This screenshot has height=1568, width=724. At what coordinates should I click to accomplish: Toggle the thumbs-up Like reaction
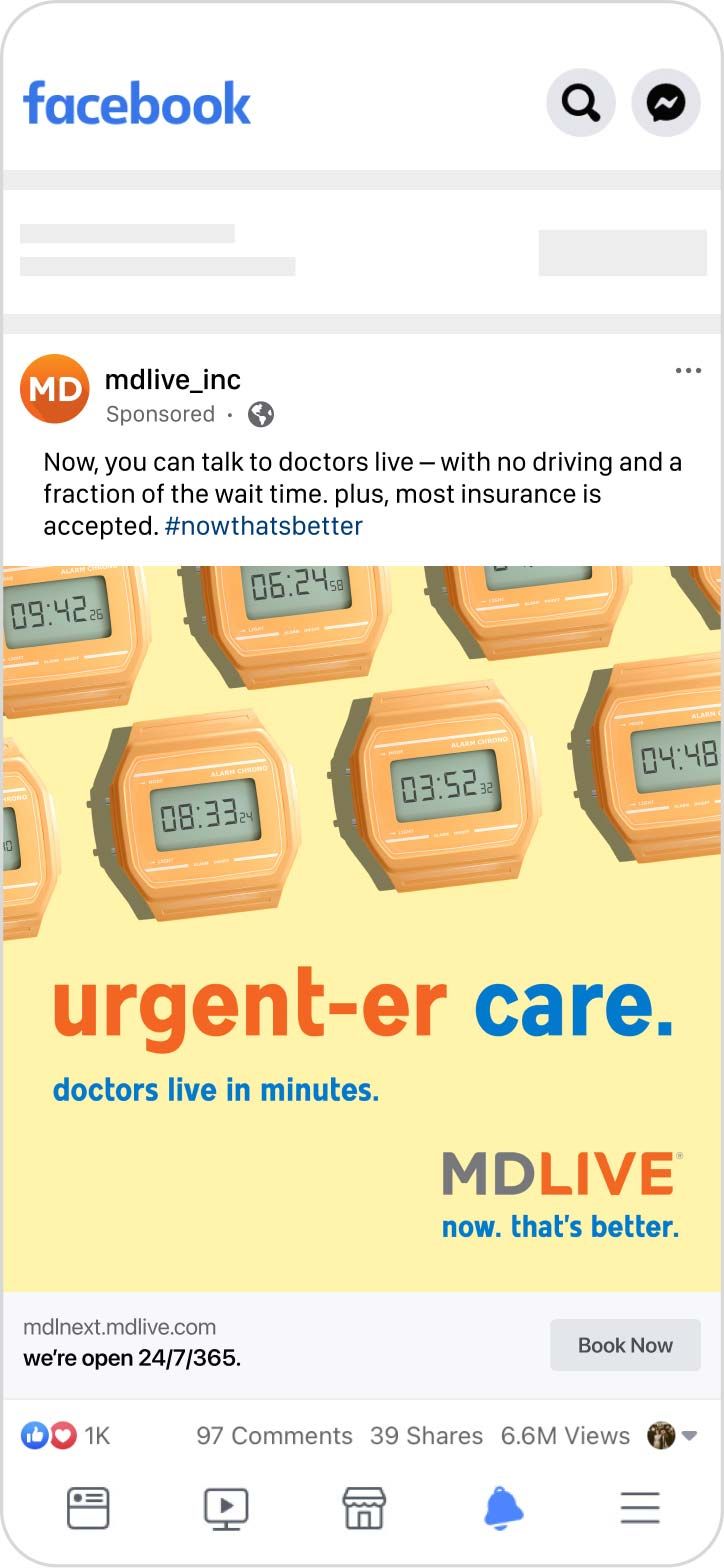point(36,1434)
